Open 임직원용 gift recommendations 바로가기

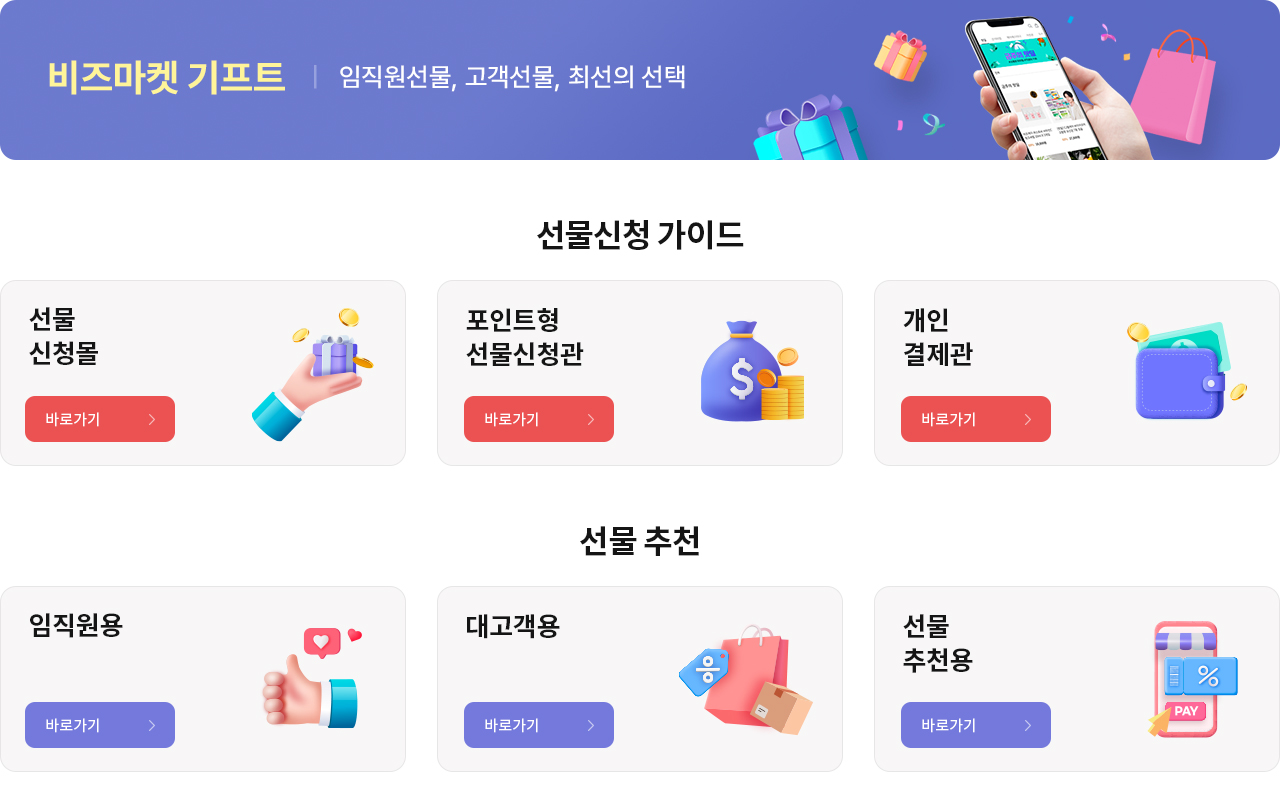tap(100, 725)
